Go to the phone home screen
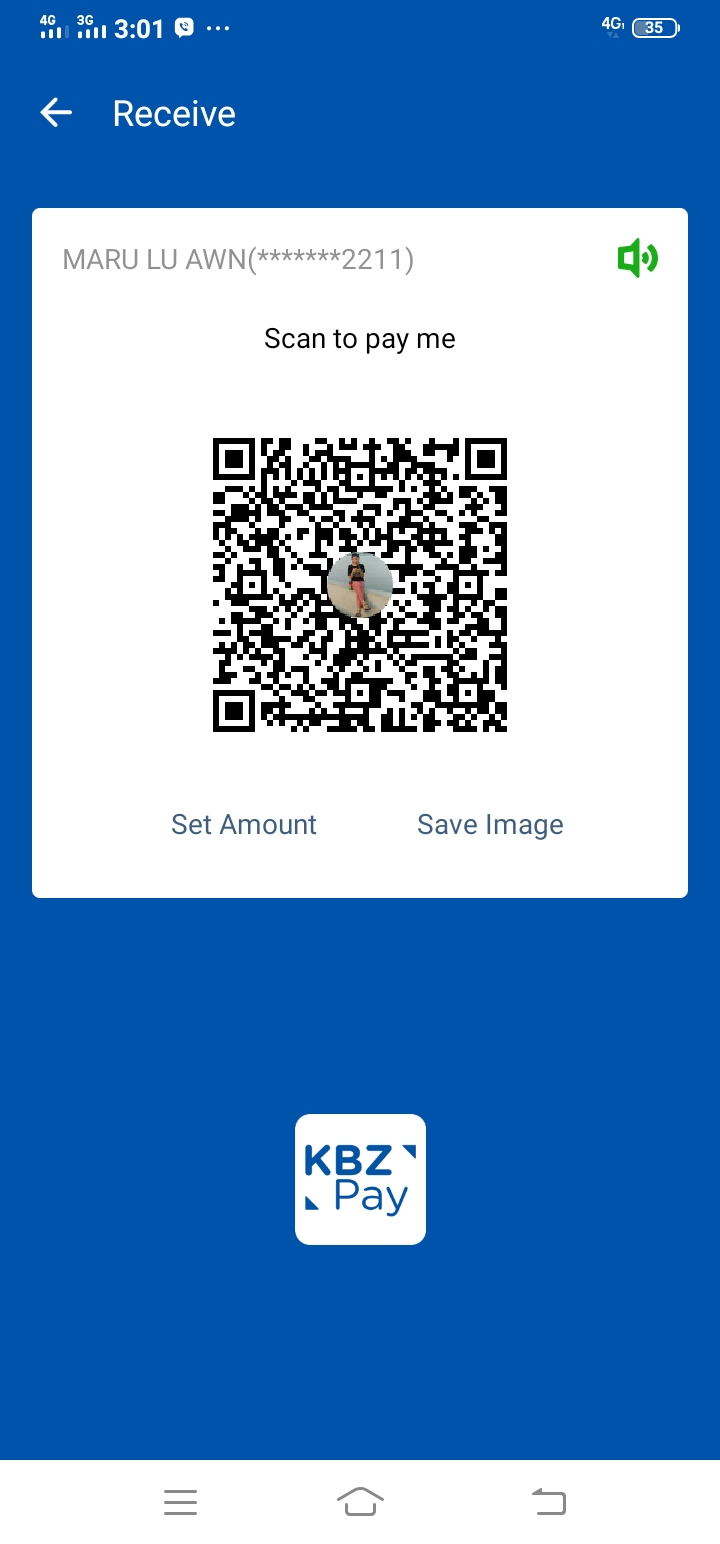This screenshot has height=1544, width=720. (360, 1501)
